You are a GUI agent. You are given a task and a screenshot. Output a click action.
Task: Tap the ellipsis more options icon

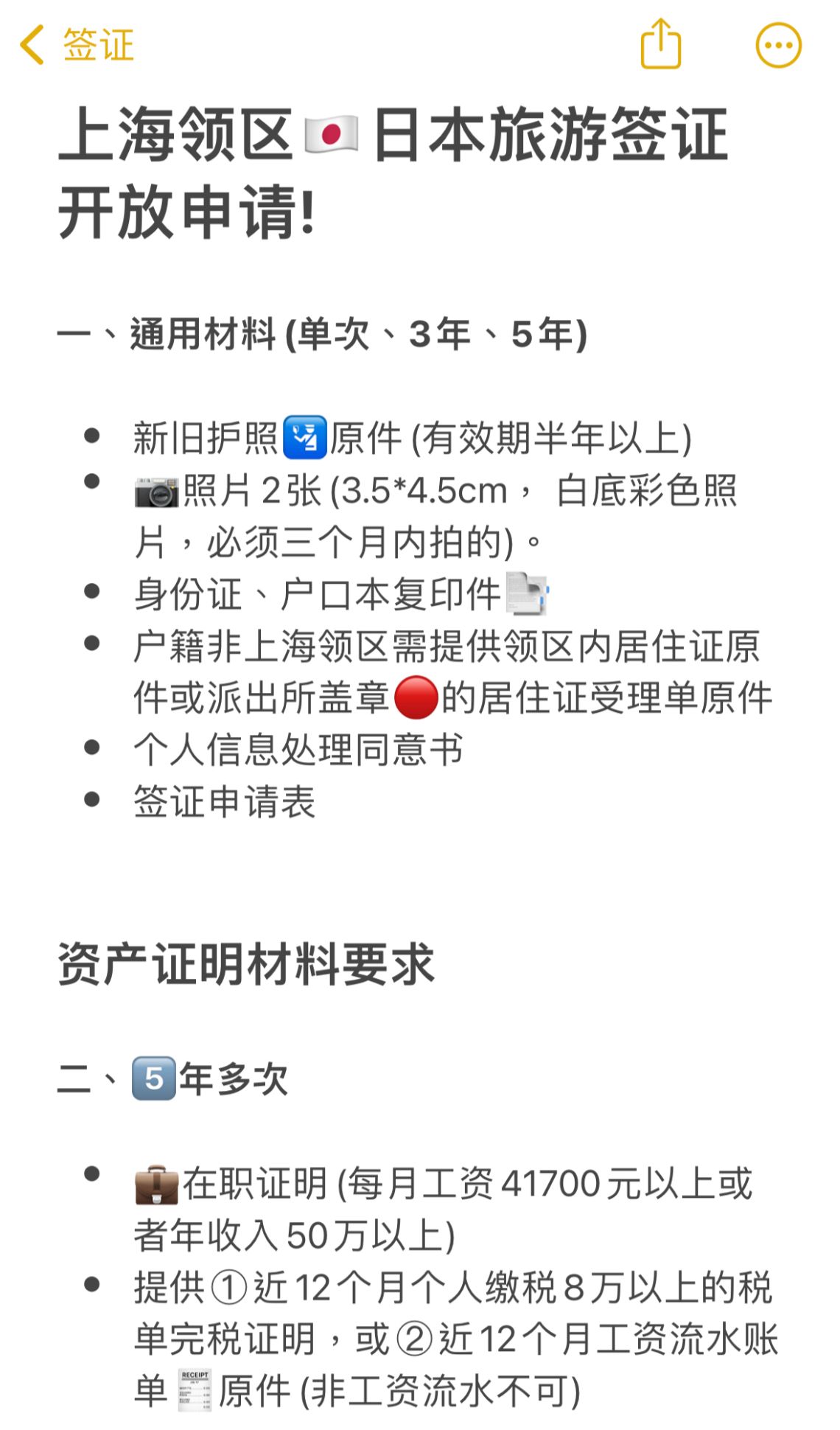[x=777, y=46]
